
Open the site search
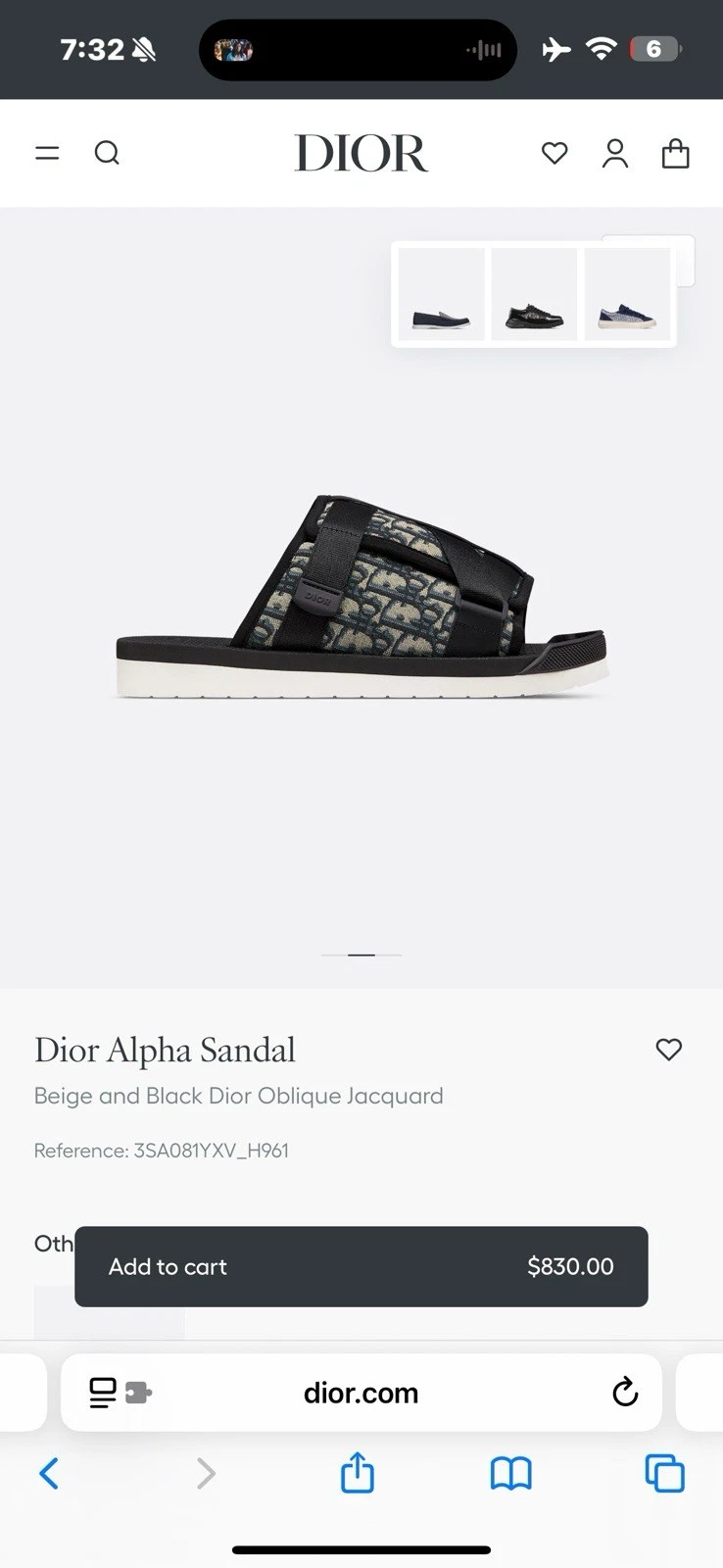(x=107, y=153)
